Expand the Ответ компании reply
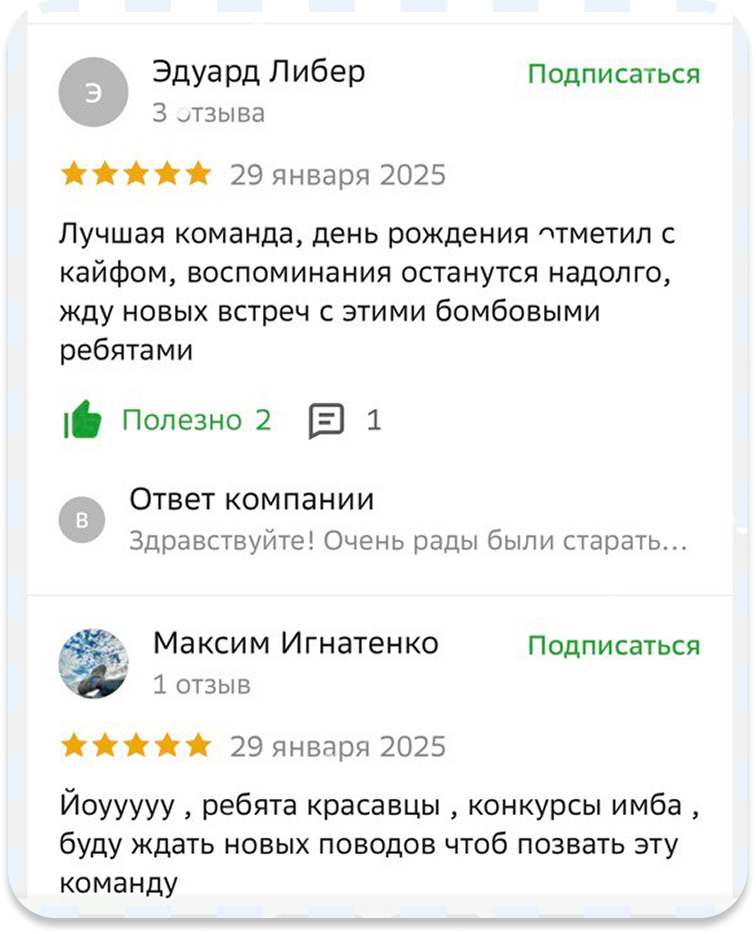This screenshot has height=934, width=756. click(x=407, y=541)
